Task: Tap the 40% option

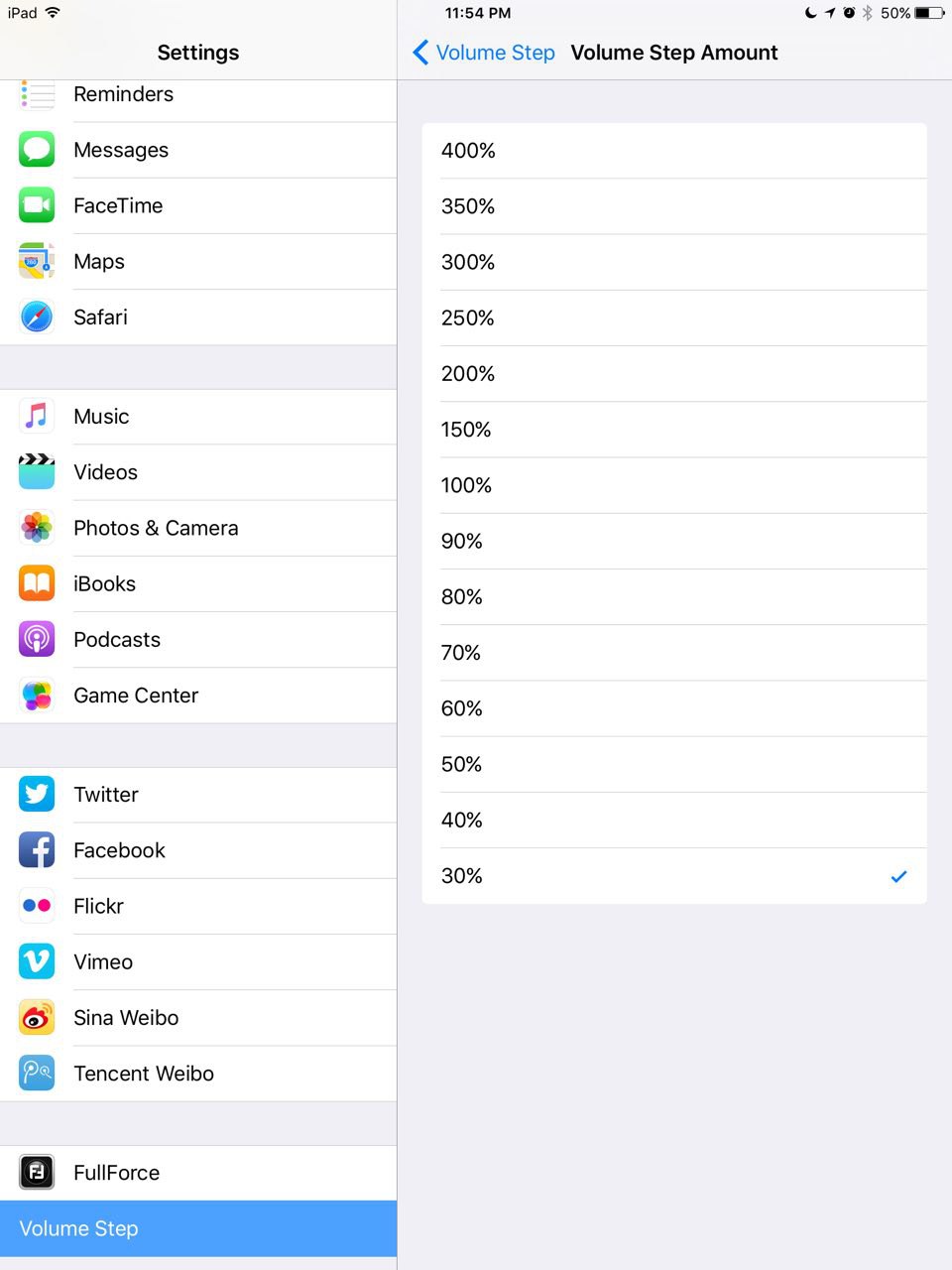Action: (x=674, y=820)
